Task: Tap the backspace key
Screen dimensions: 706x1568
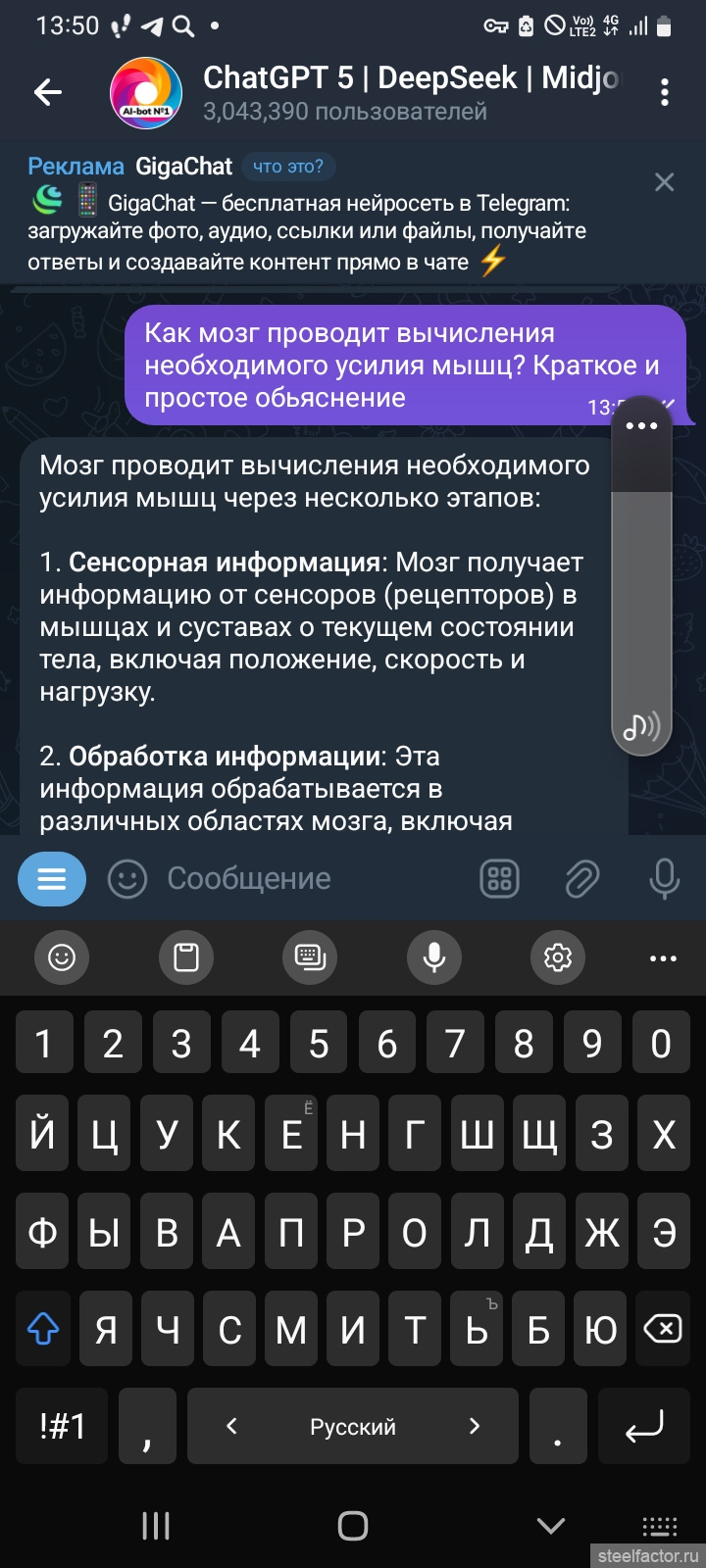Action: [663, 1329]
